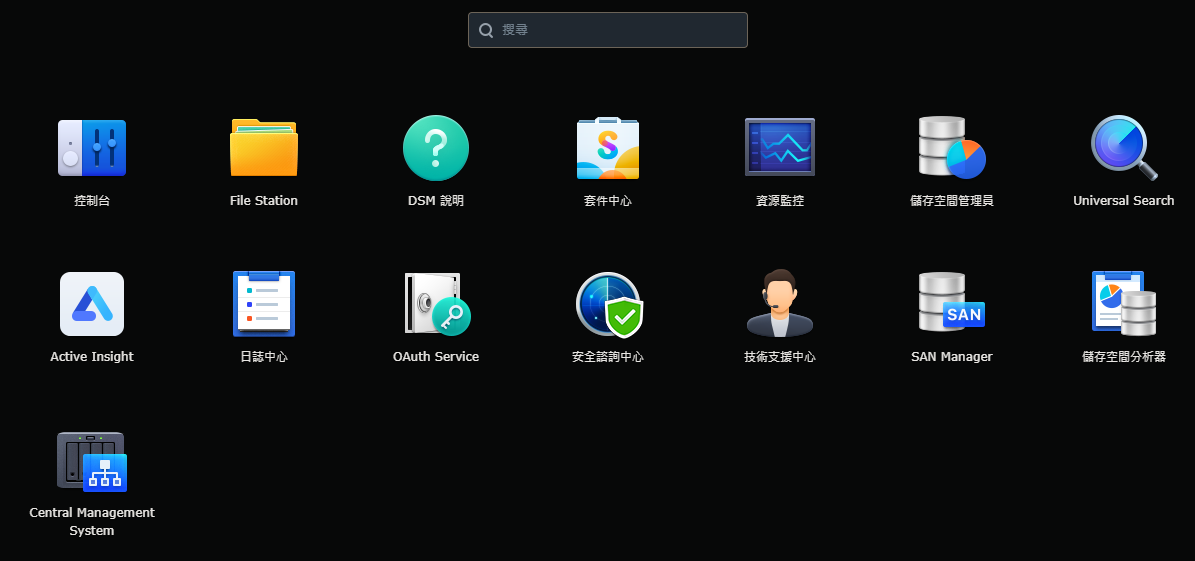Open 儲存空間管理員
Screen dimensions: 1195x561
(952, 148)
